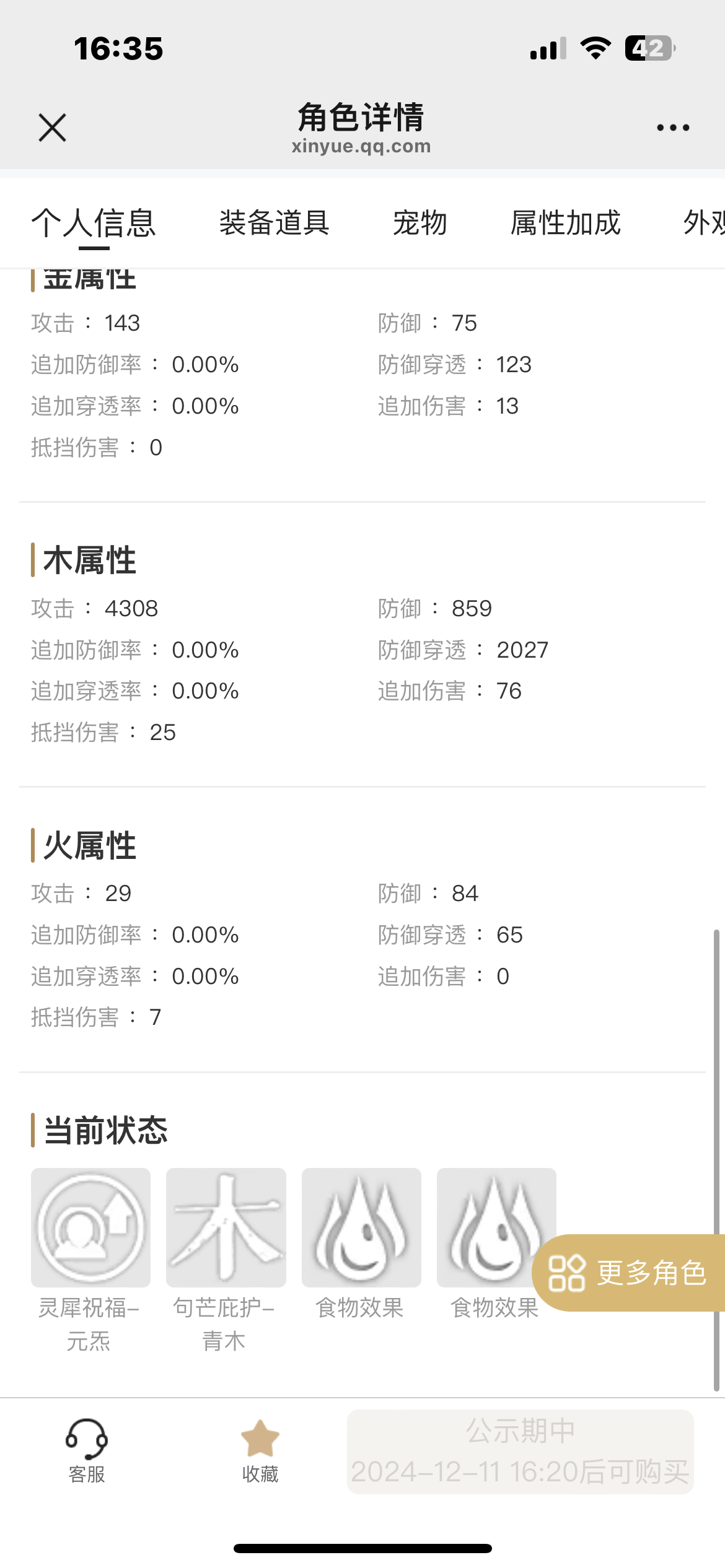Tap the 更多角色 floating button

pos(628,1273)
